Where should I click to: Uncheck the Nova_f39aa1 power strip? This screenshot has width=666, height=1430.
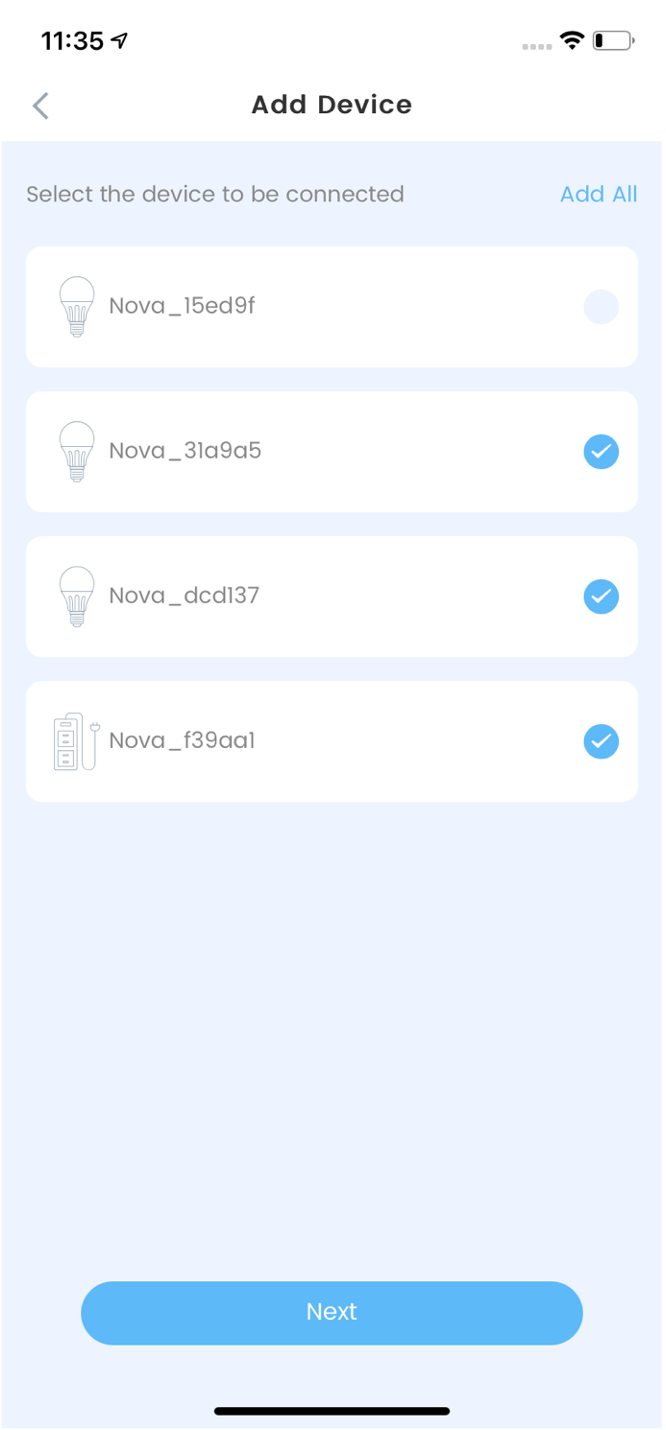(x=601, y=741)
